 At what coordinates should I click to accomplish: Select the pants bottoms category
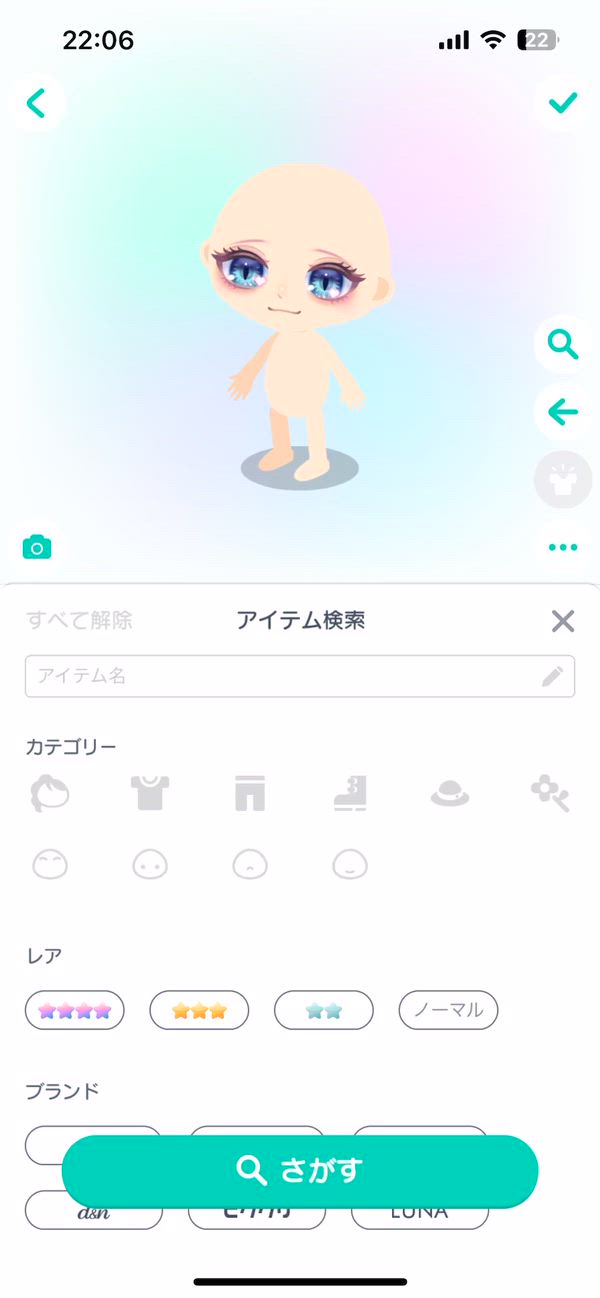[x=250, y=794]
